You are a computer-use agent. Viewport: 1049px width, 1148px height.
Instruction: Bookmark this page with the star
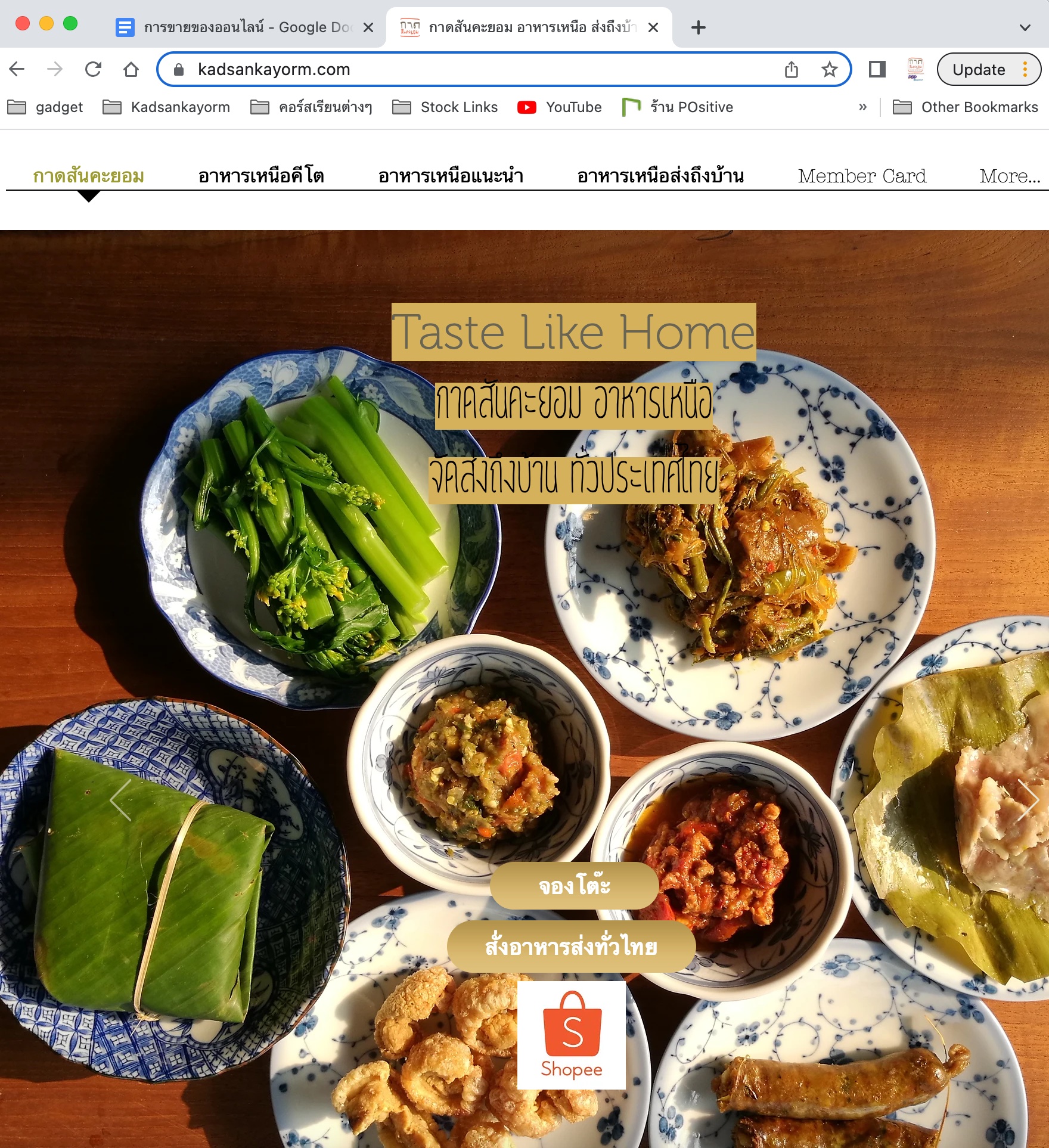coord(829,70)
